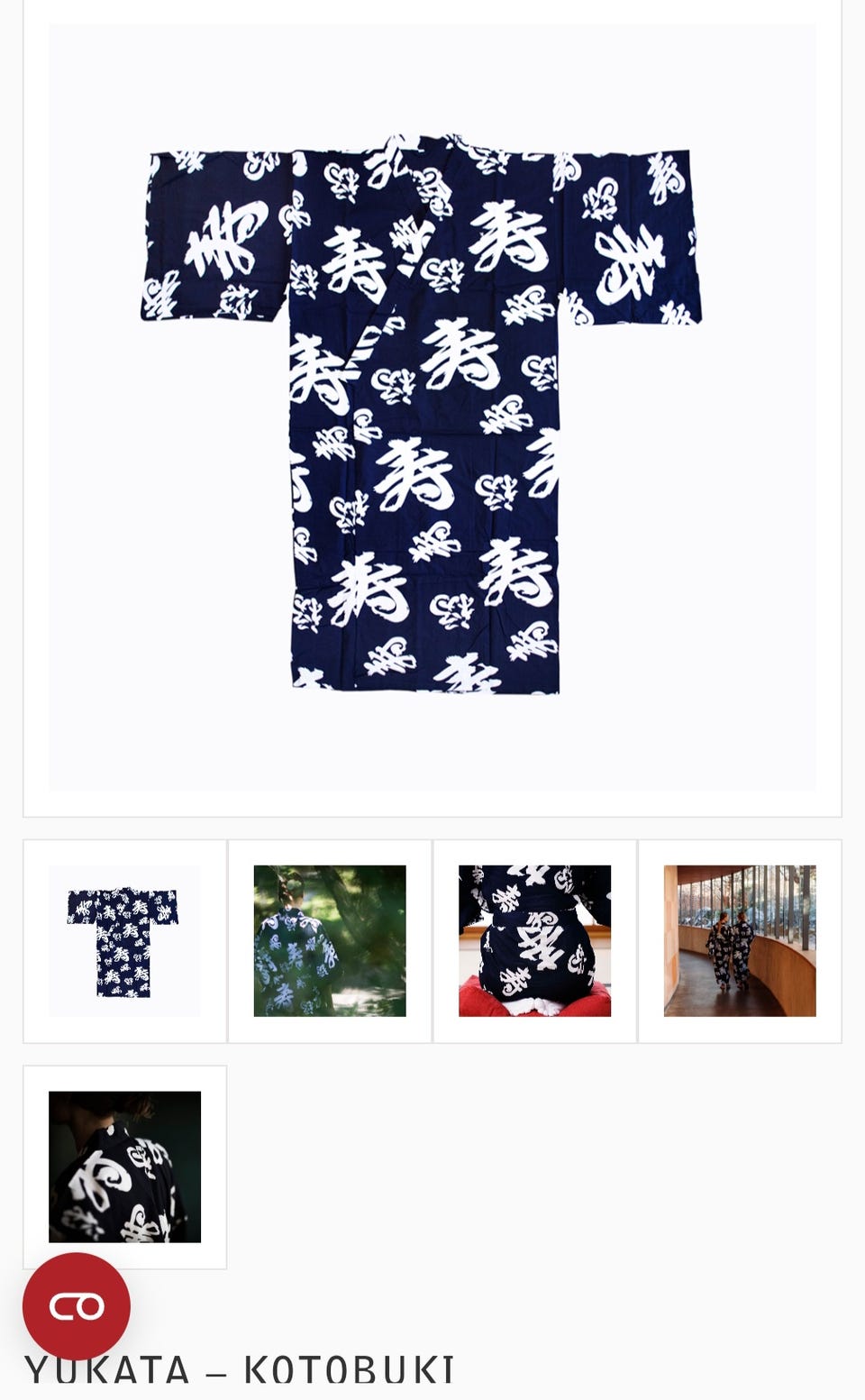View thumbnail of person in green garden
Image resolution: width=865 pixels, height=1400 pixels.
point(330,941)
